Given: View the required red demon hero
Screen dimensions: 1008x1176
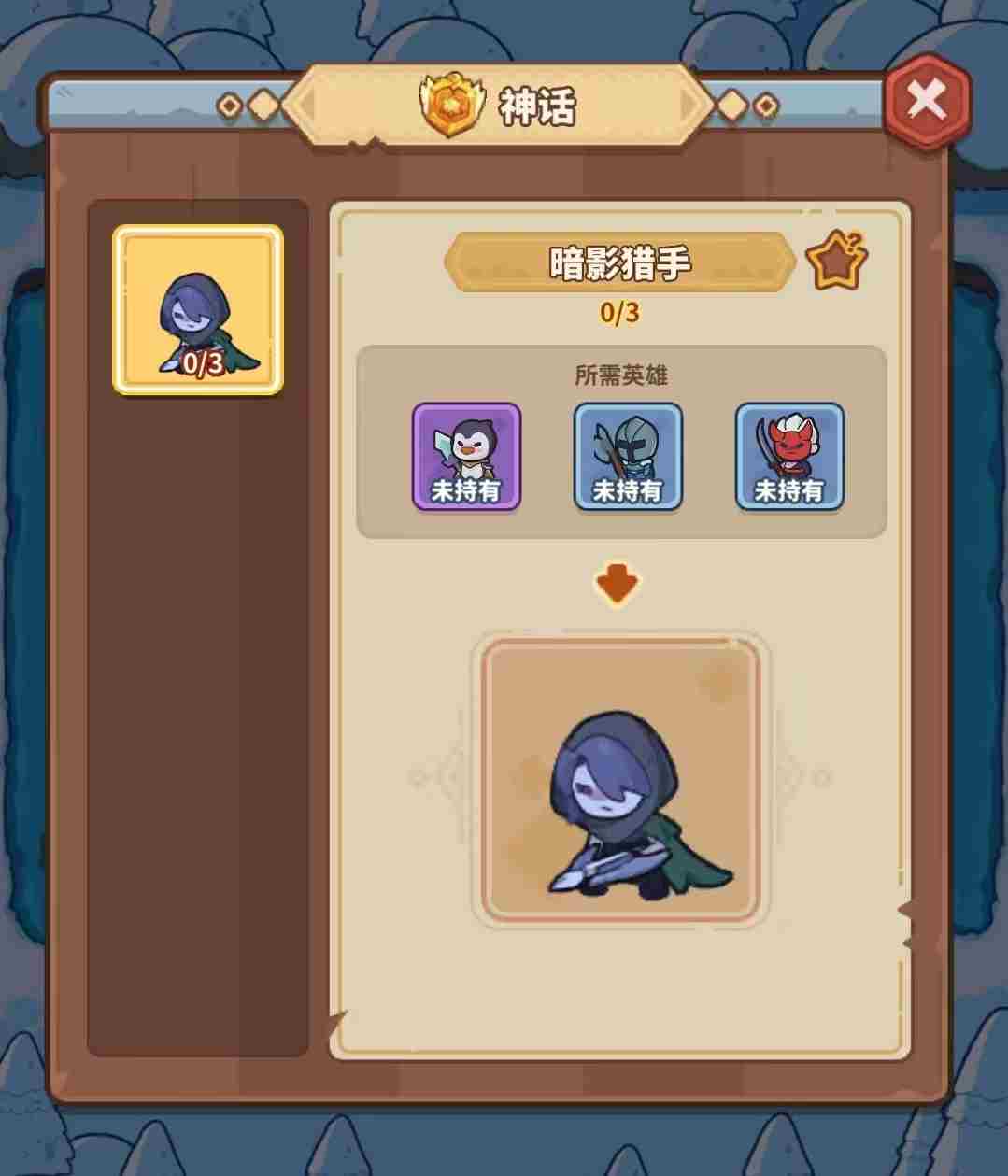Looking at the screenshot, I should pyautogui.click(x=789, y=456).
